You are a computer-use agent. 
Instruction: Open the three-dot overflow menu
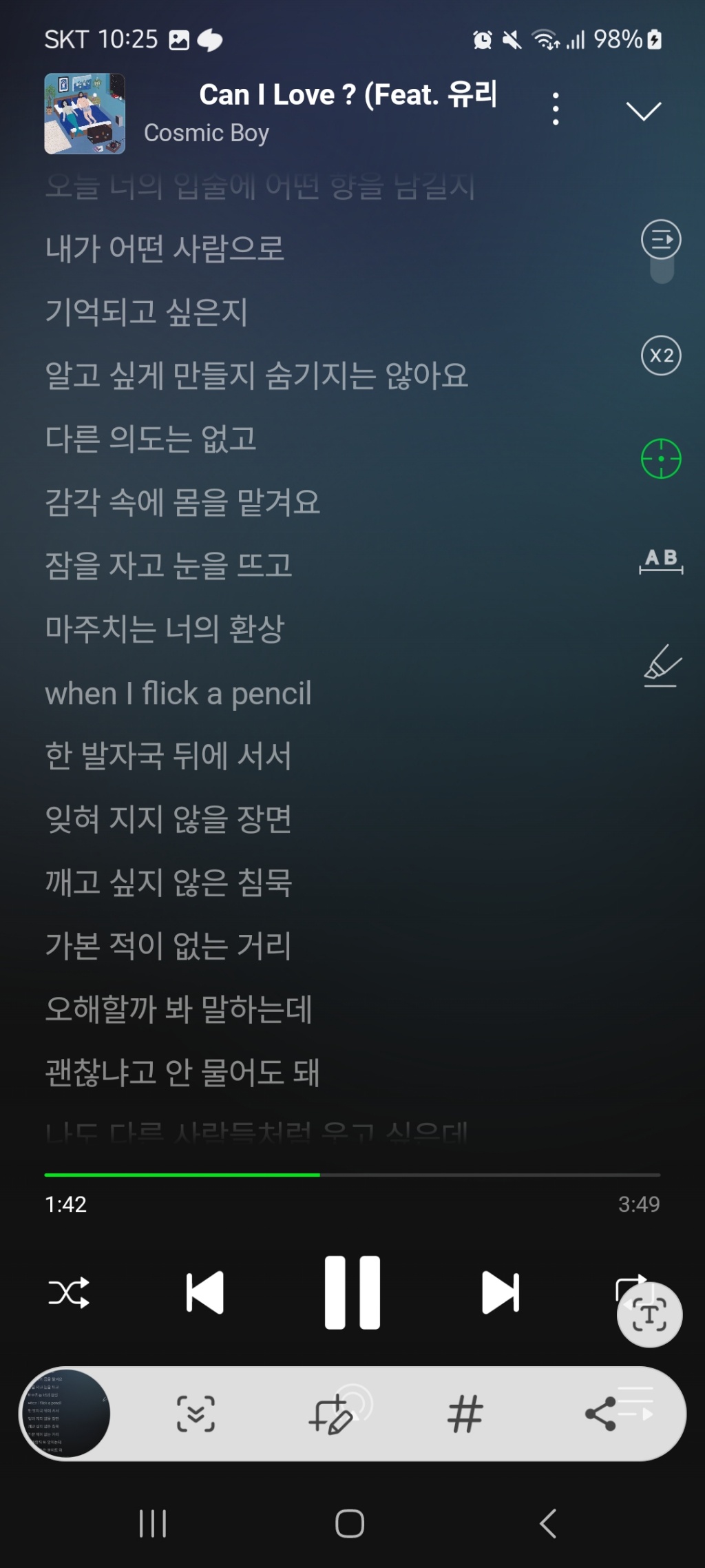point(556,109)
